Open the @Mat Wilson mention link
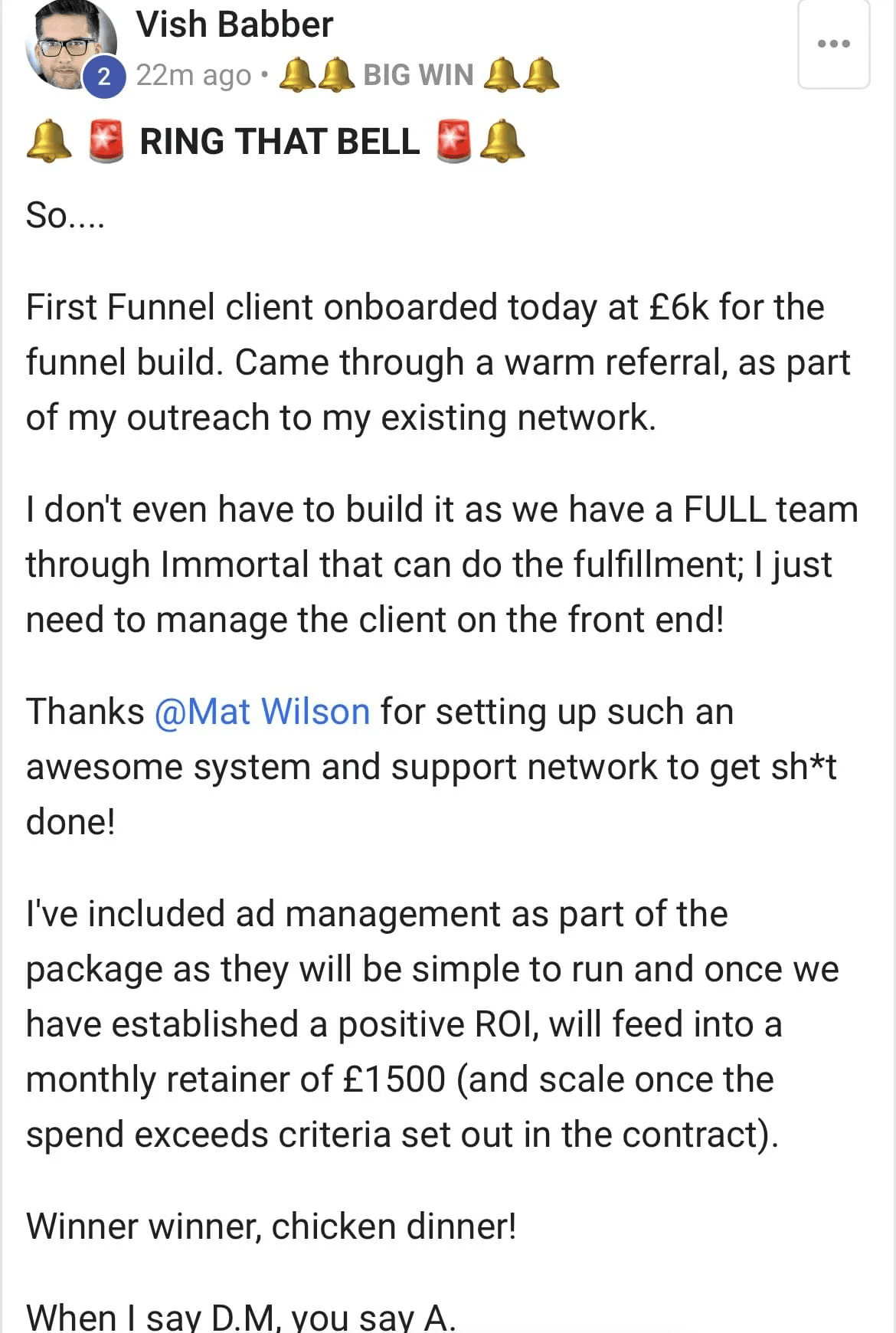896x1333 pixels. 262,712
